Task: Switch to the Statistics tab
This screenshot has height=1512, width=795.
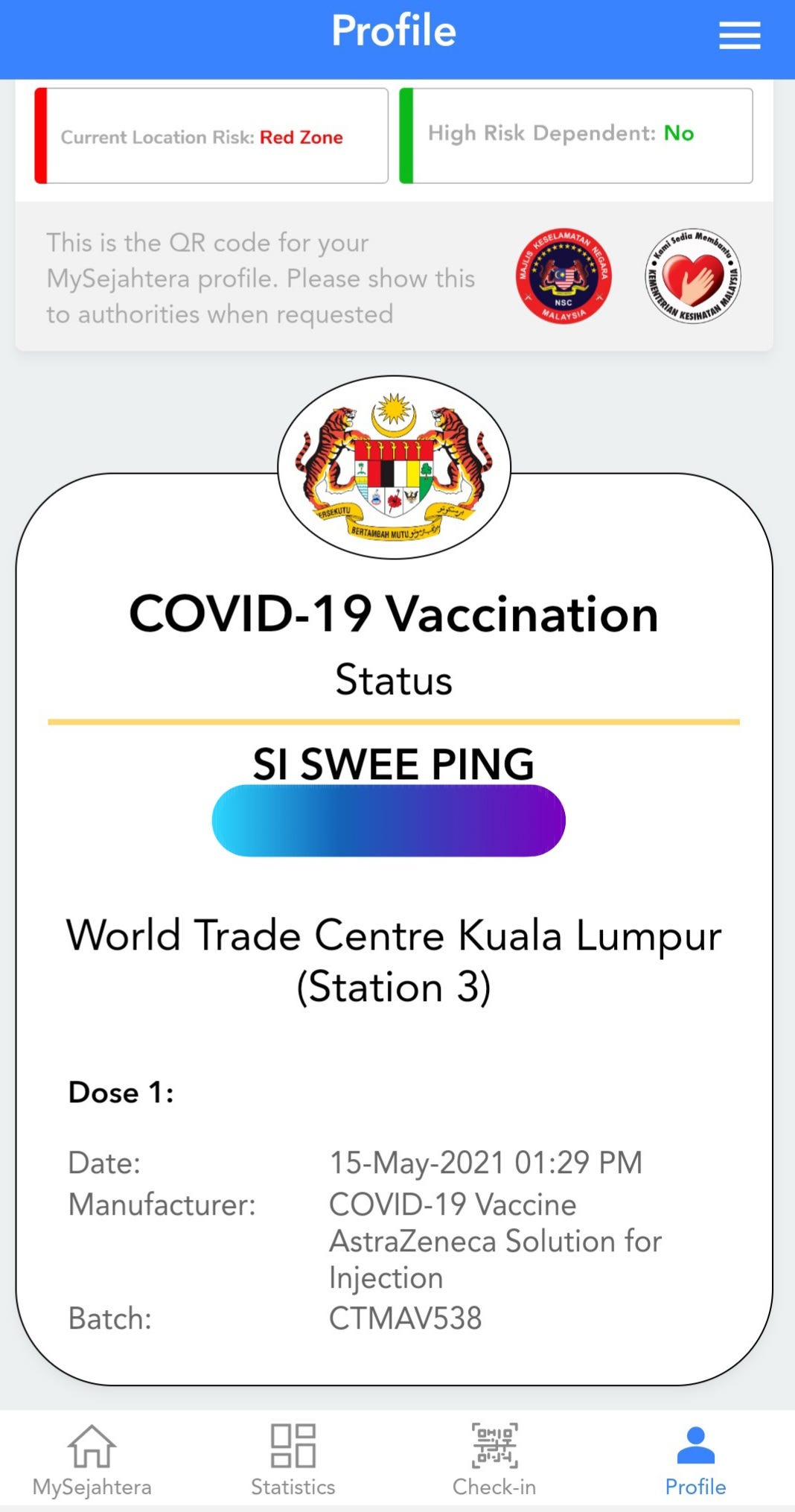Action: [293, 1459]
